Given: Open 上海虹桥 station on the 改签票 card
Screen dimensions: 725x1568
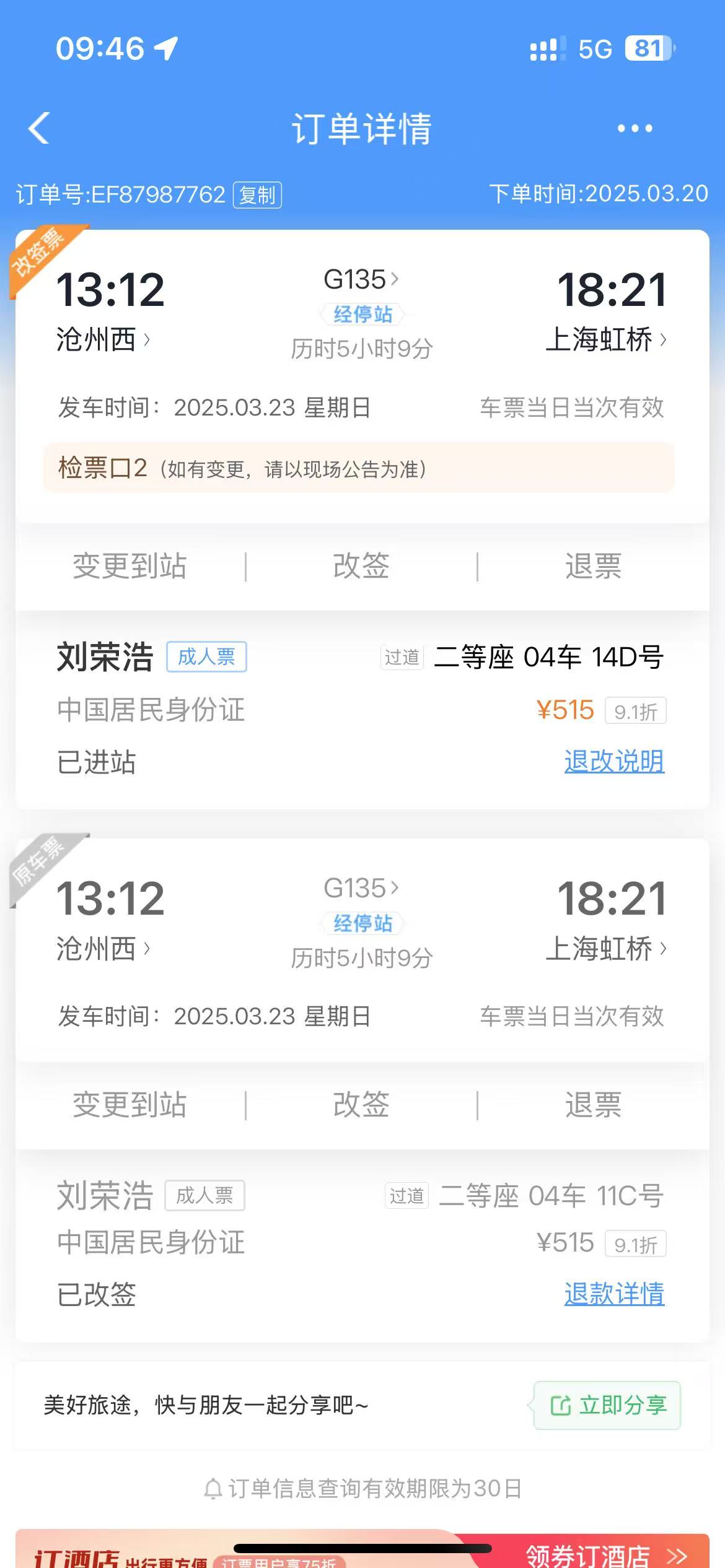Looking at the screenshot, I should pos(606,339).
